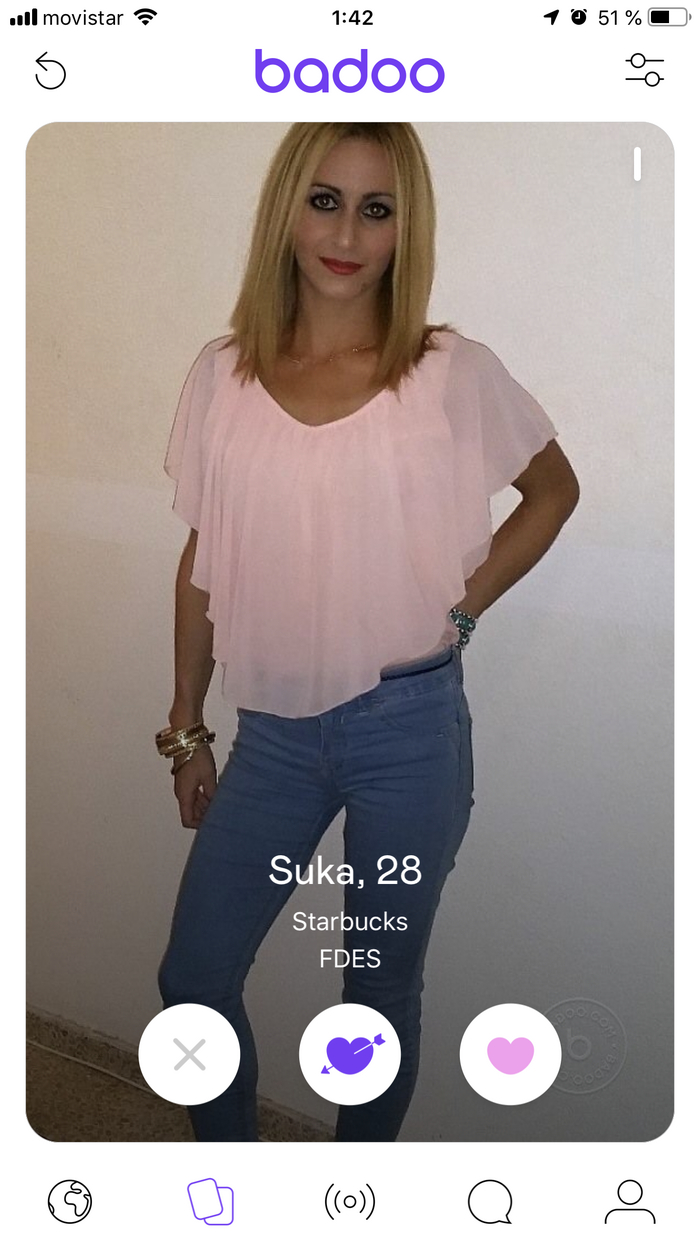Switch to the Encounters cards tab
700x1244 pixels.
point(210,1200)
